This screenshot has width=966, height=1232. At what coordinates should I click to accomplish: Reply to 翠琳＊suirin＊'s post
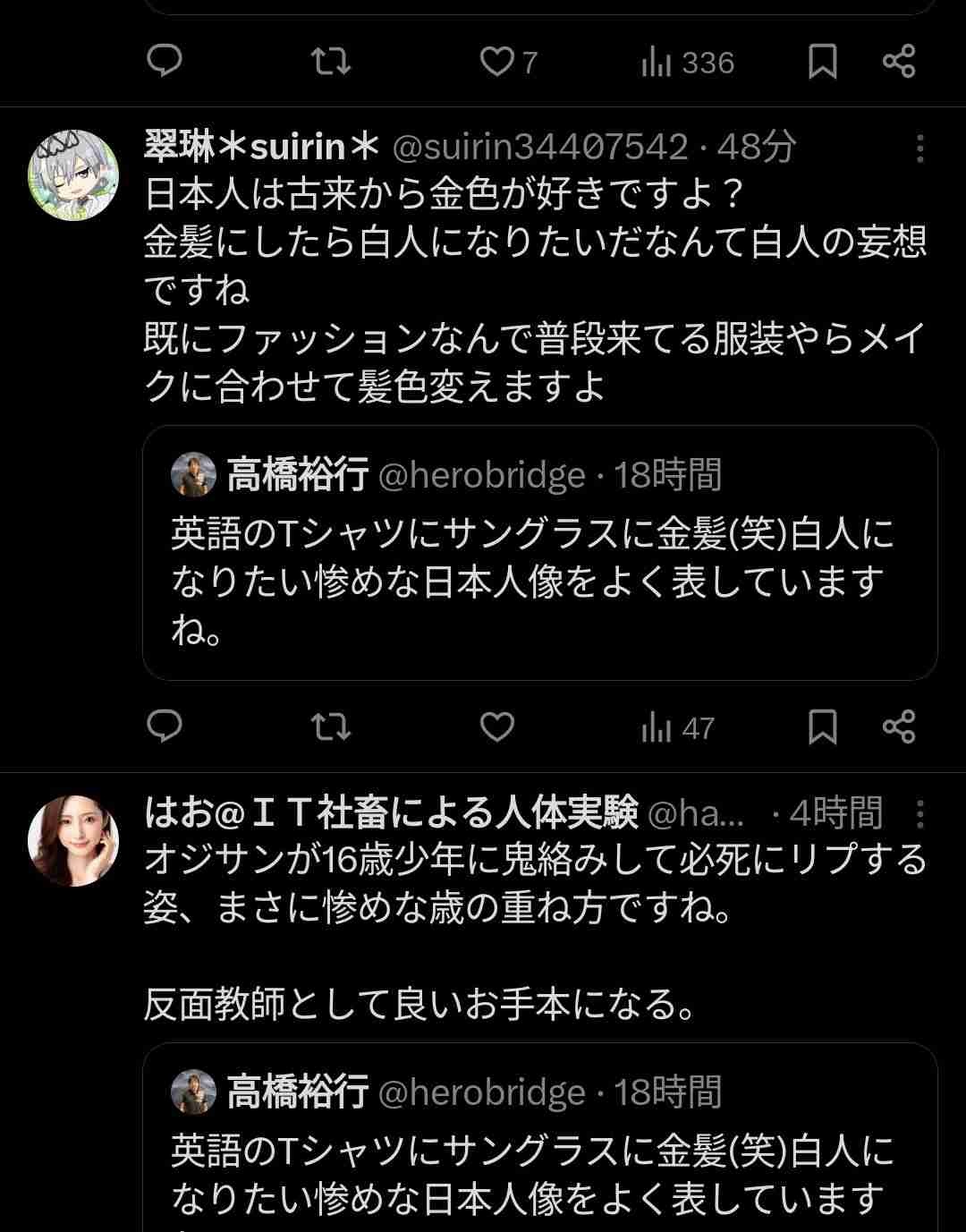click(165, 726)
